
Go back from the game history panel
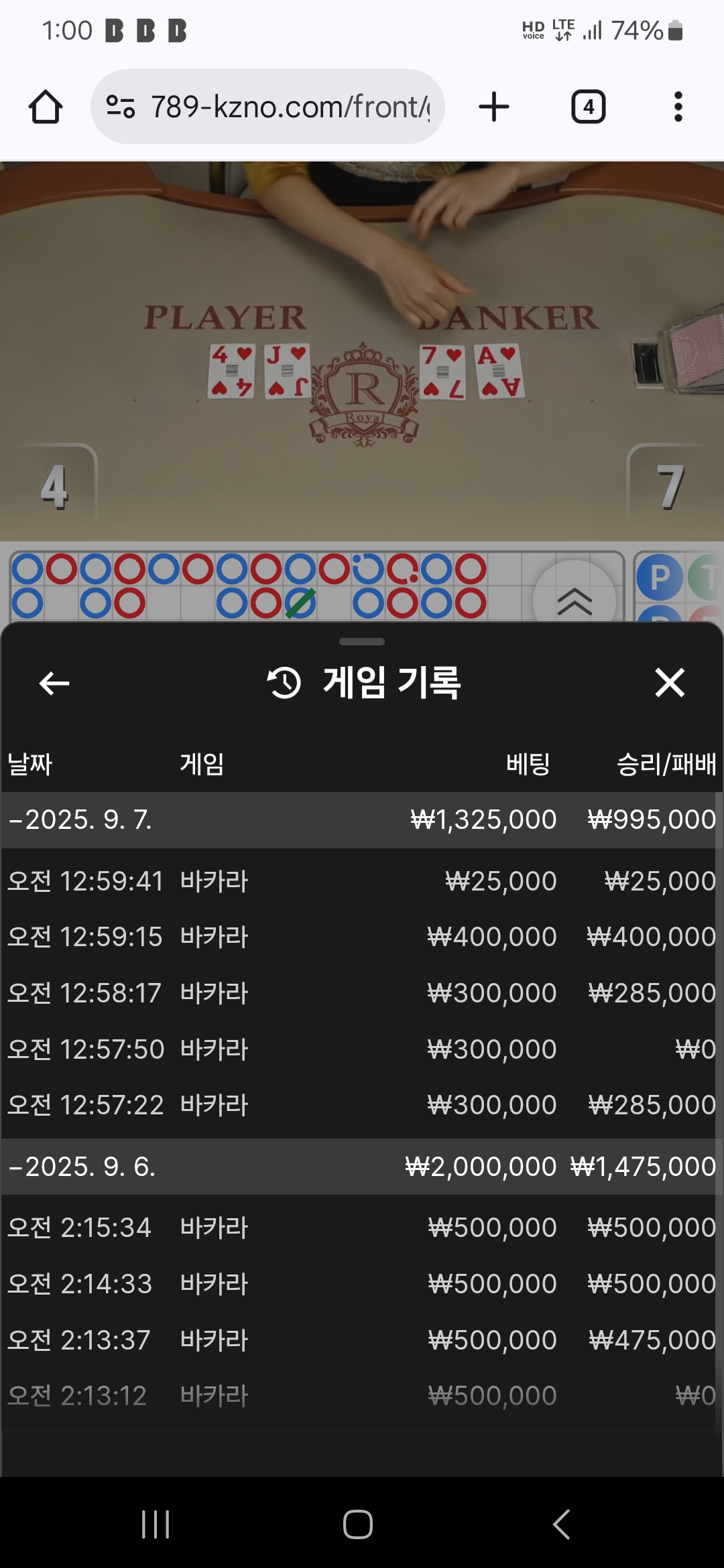point(54,683)
